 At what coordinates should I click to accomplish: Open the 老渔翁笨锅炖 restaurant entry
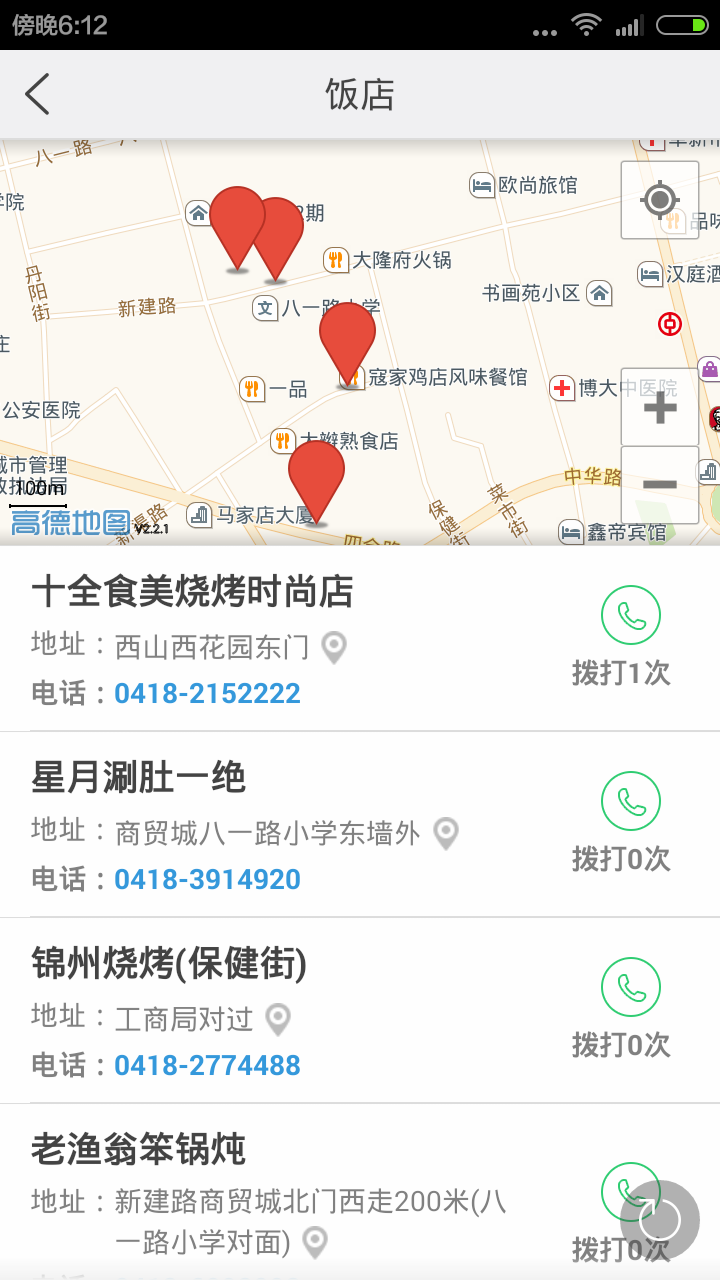click(139, 1150)
